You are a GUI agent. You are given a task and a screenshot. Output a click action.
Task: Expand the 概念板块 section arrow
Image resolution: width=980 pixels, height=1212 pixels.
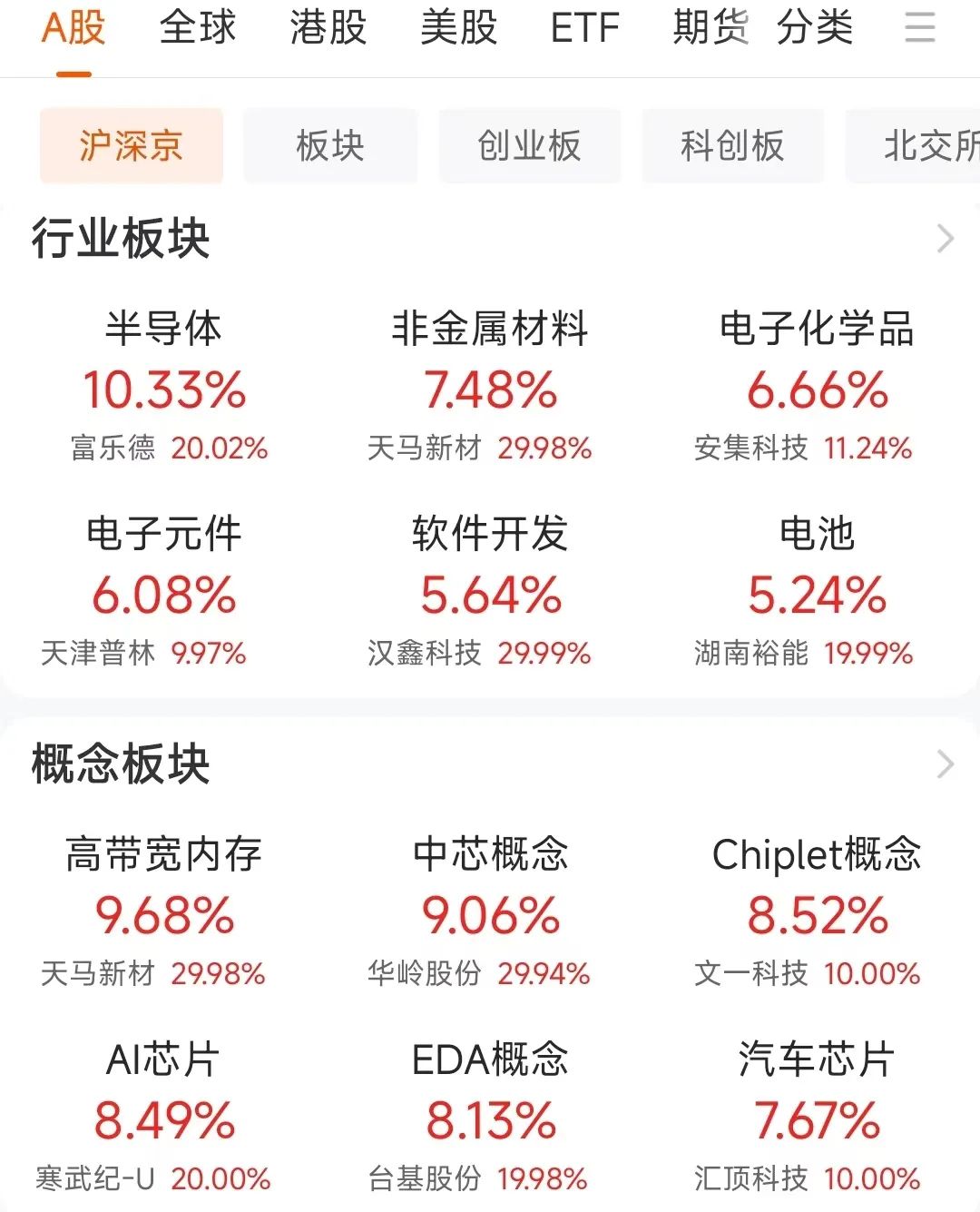945,765
